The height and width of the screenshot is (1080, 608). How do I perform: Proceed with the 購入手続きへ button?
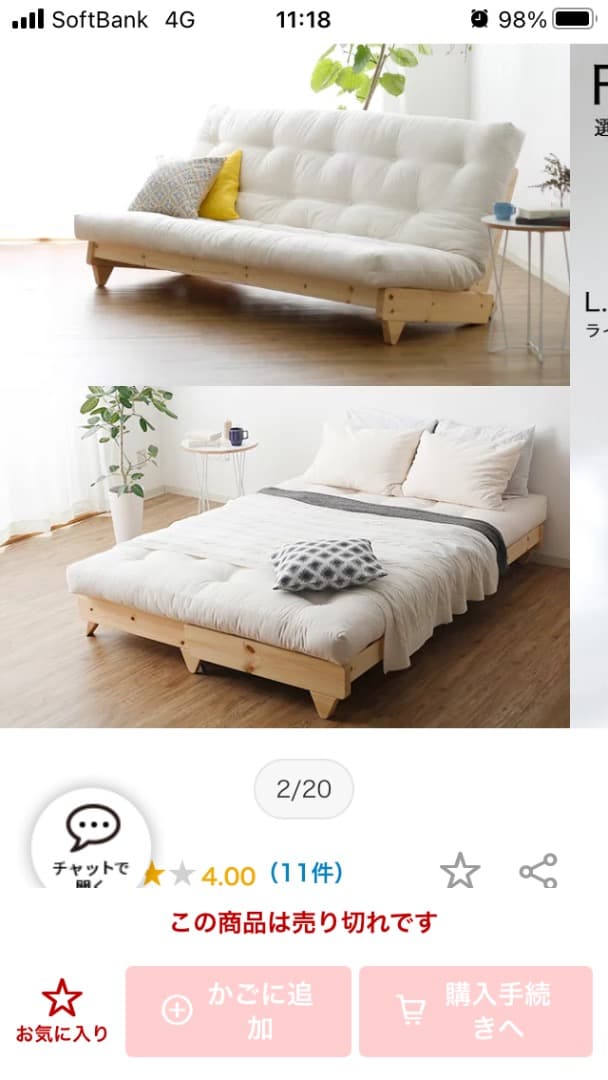[x=476, y=1011]
